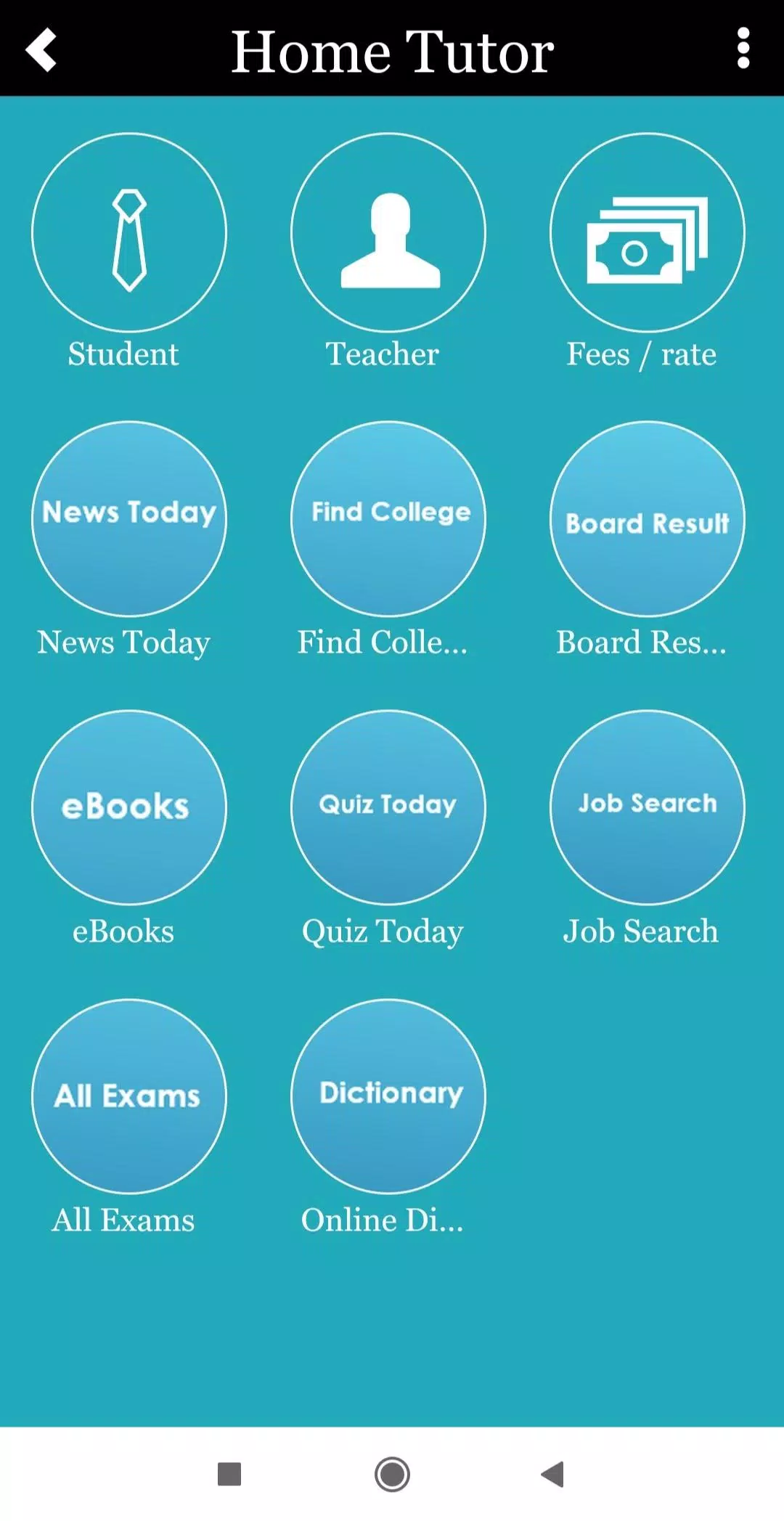Browse the eBooks section
Image resolution: width=784 pixels, height=1521 pixels.
(x=129, y=808)
